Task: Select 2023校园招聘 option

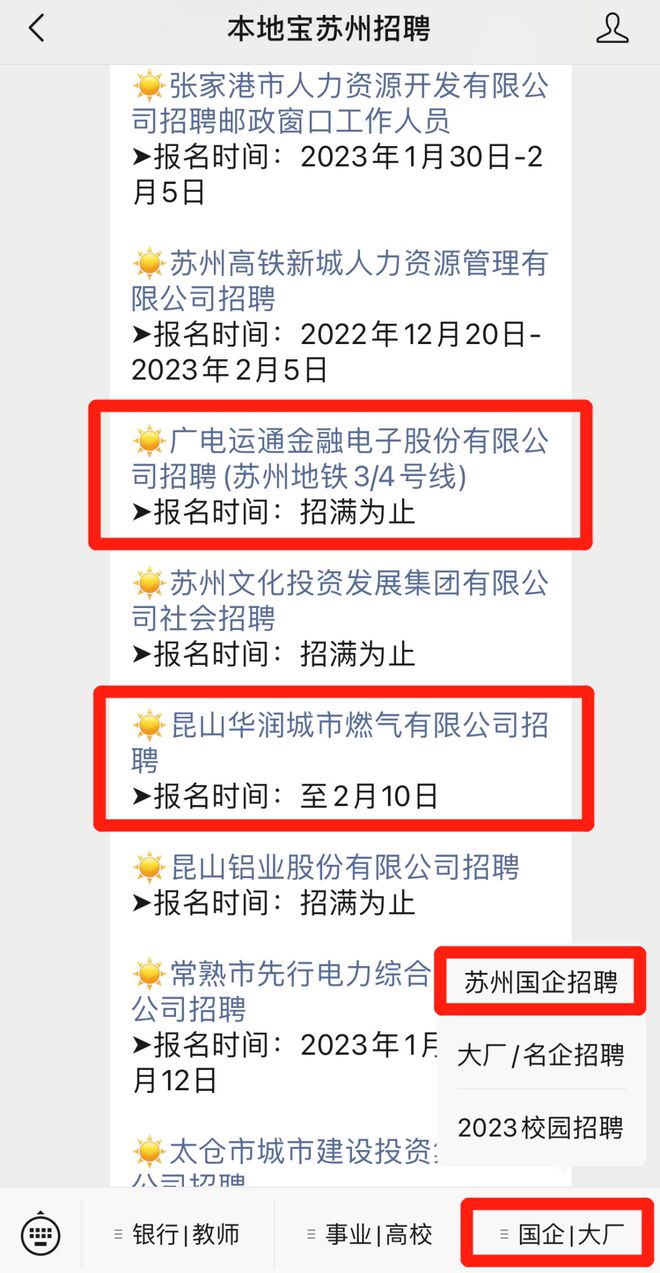Action: point(540,1128)
